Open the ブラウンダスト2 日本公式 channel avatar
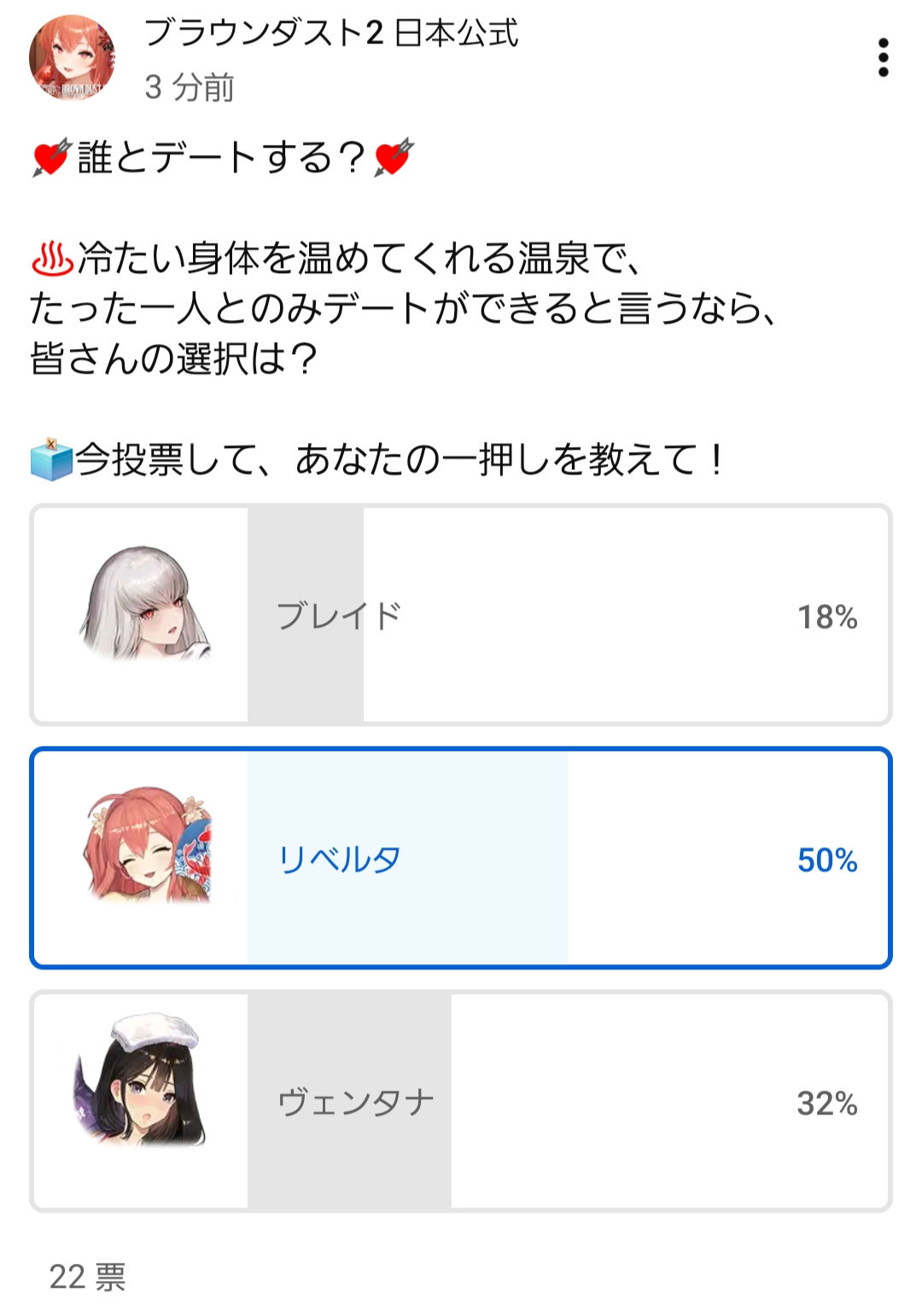Viewport: 922px width, 1316px height. click(72, 58)
